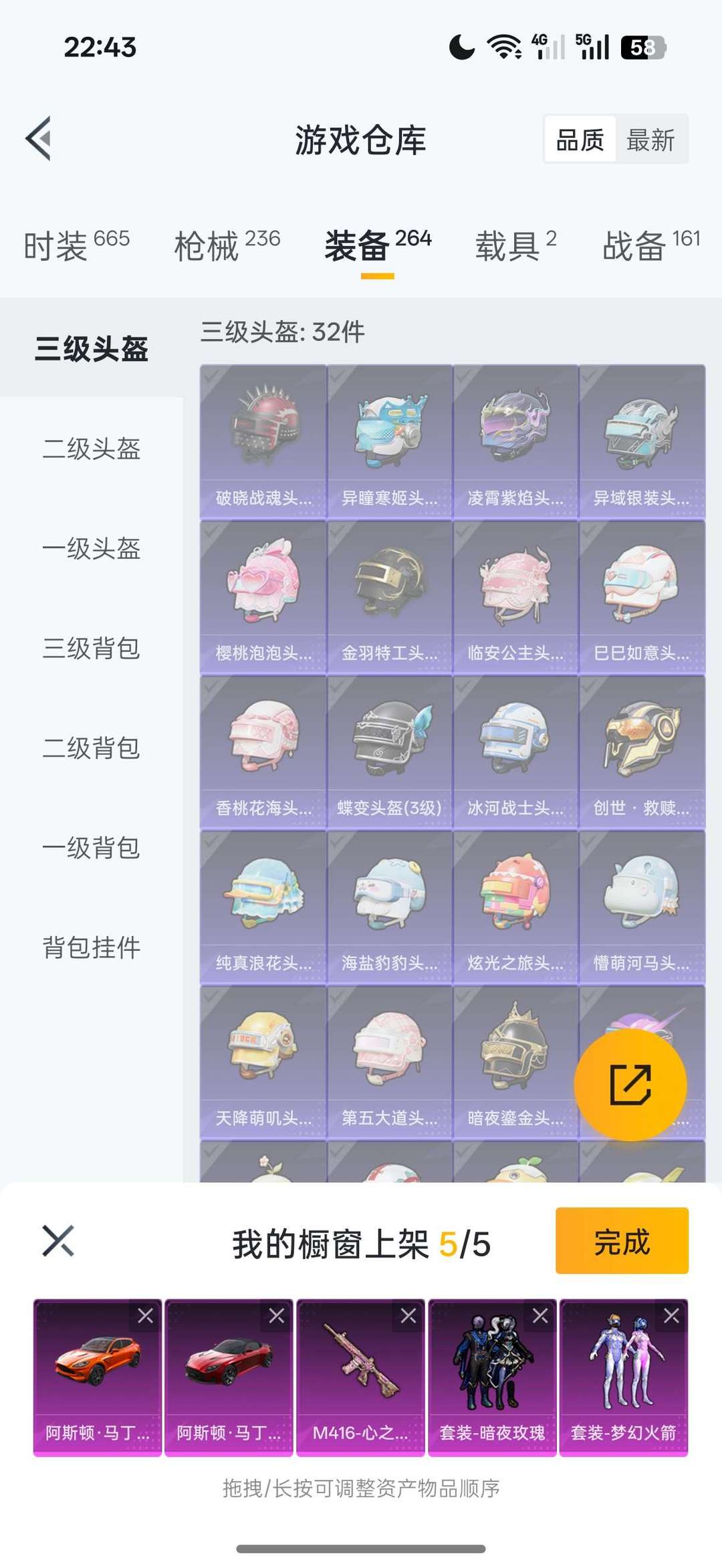Sort warehouse by 品质
The width and height of the screenshot is (722, 1568).
point(580,140)
